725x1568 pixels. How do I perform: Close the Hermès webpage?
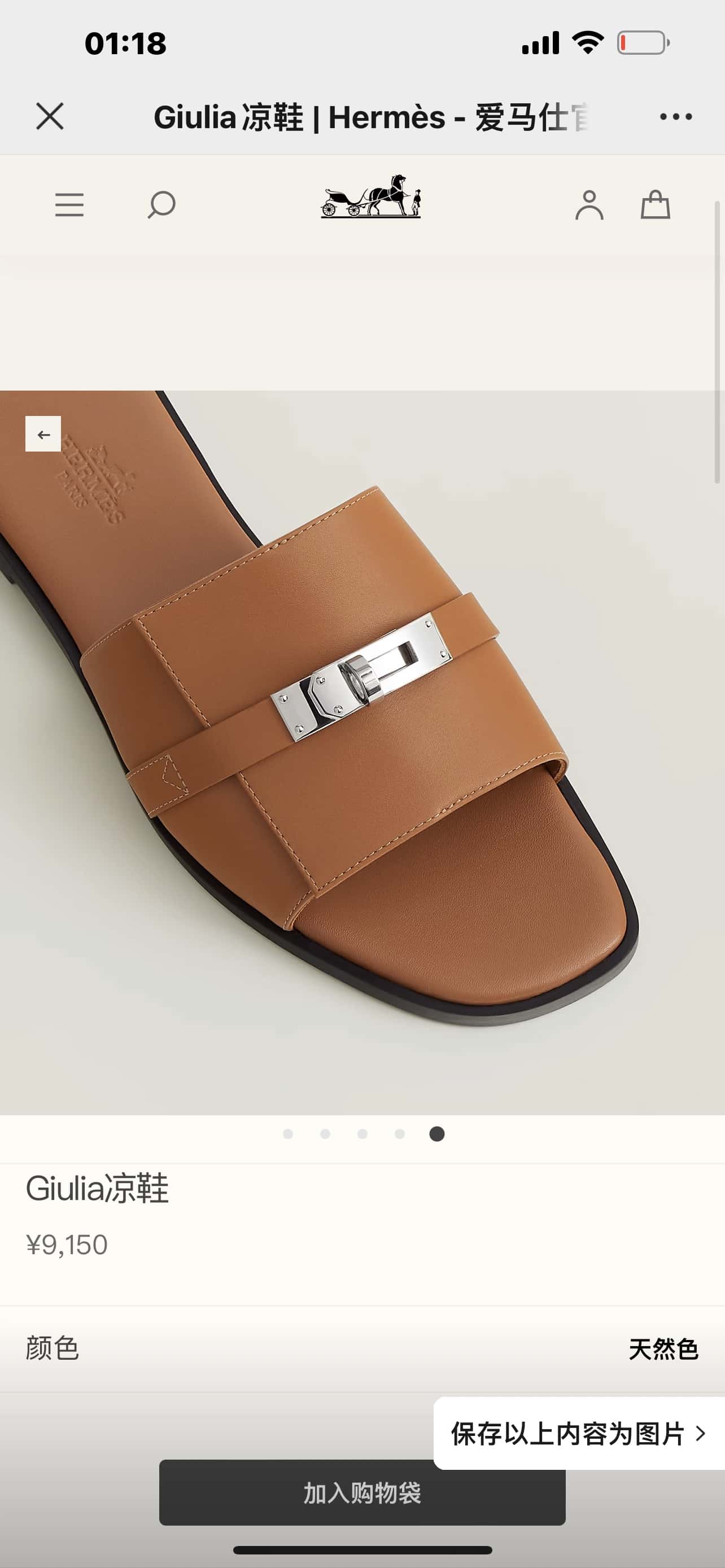coord(49,116)
